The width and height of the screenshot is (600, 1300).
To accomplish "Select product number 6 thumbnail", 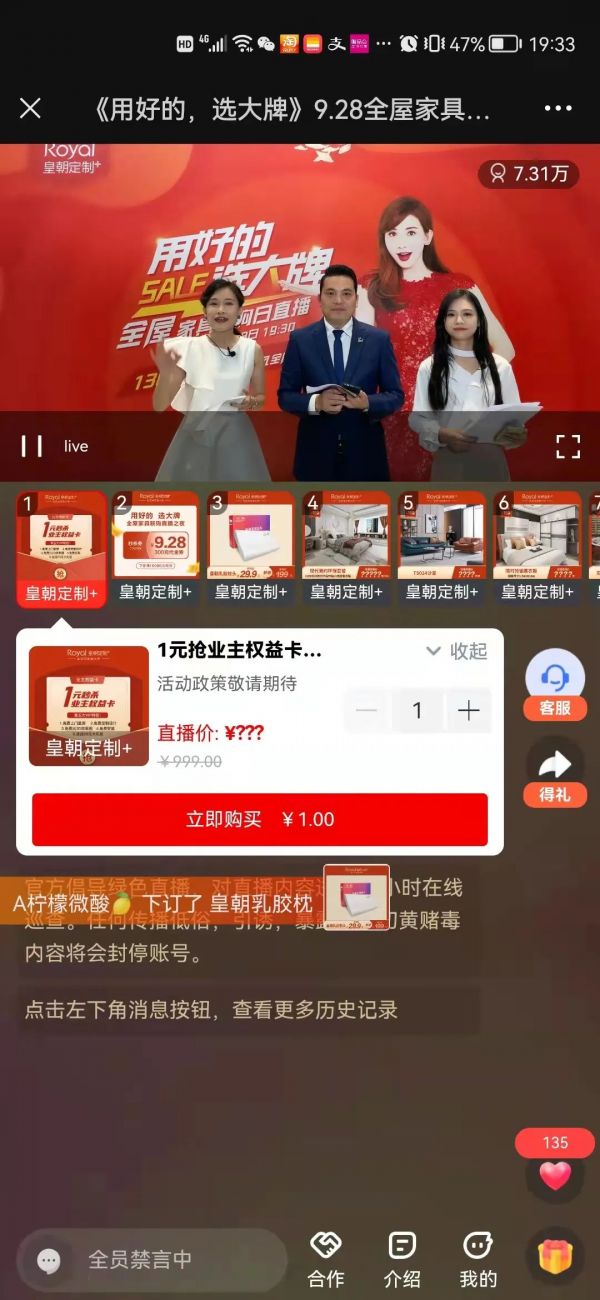I will click(x=537, y=547).
